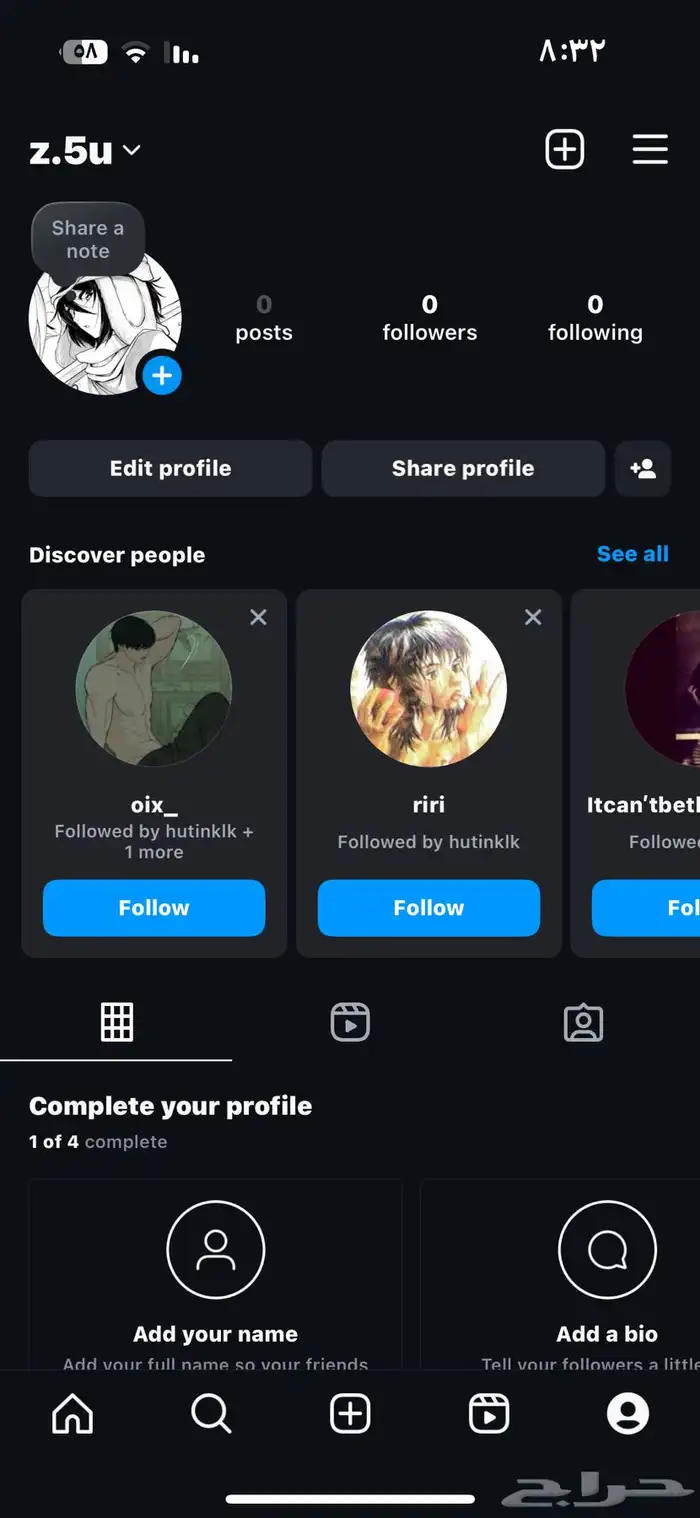Toggle the discover people icon button

point(643,468)
